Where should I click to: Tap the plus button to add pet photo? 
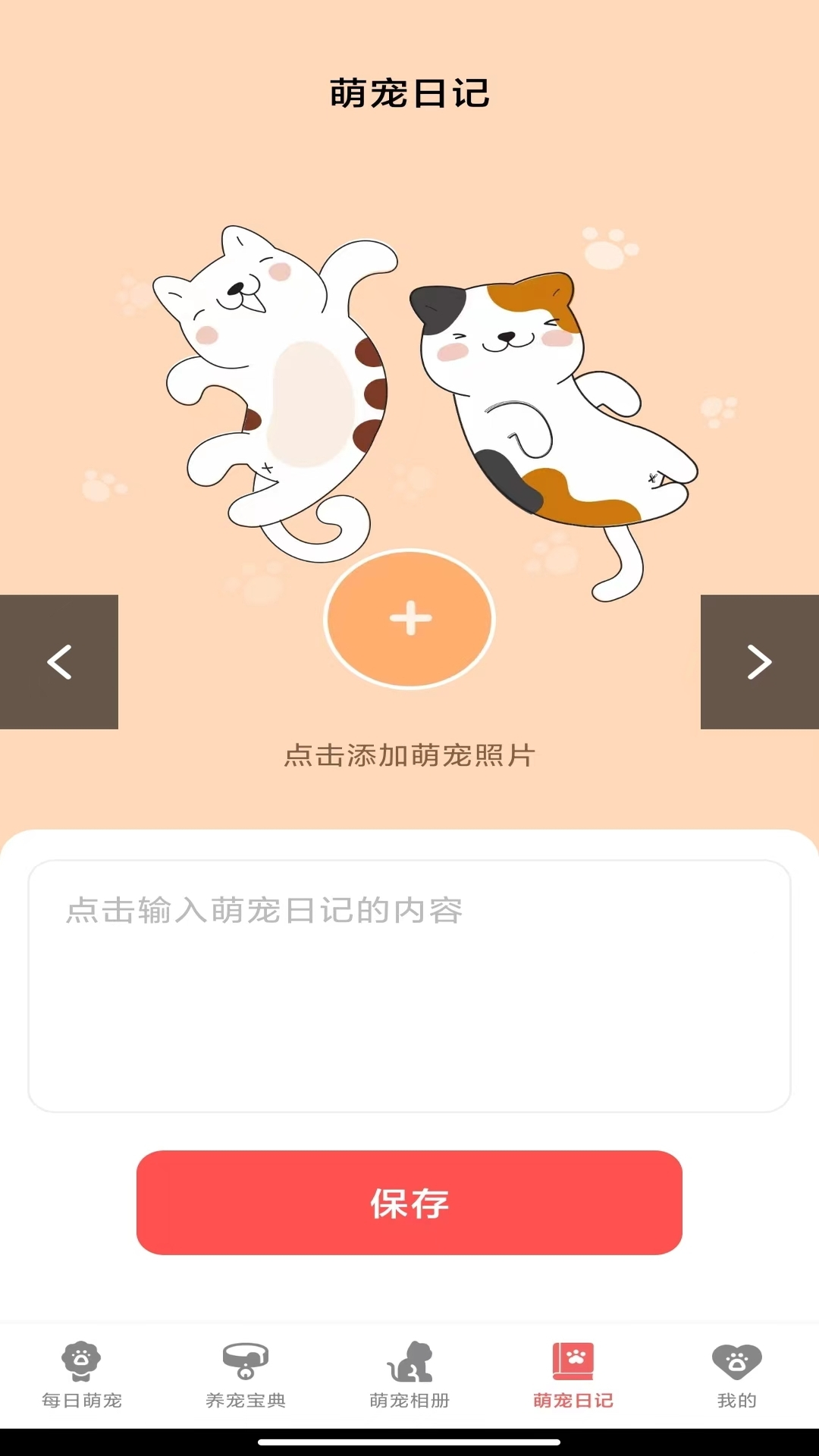click(409, 619)
